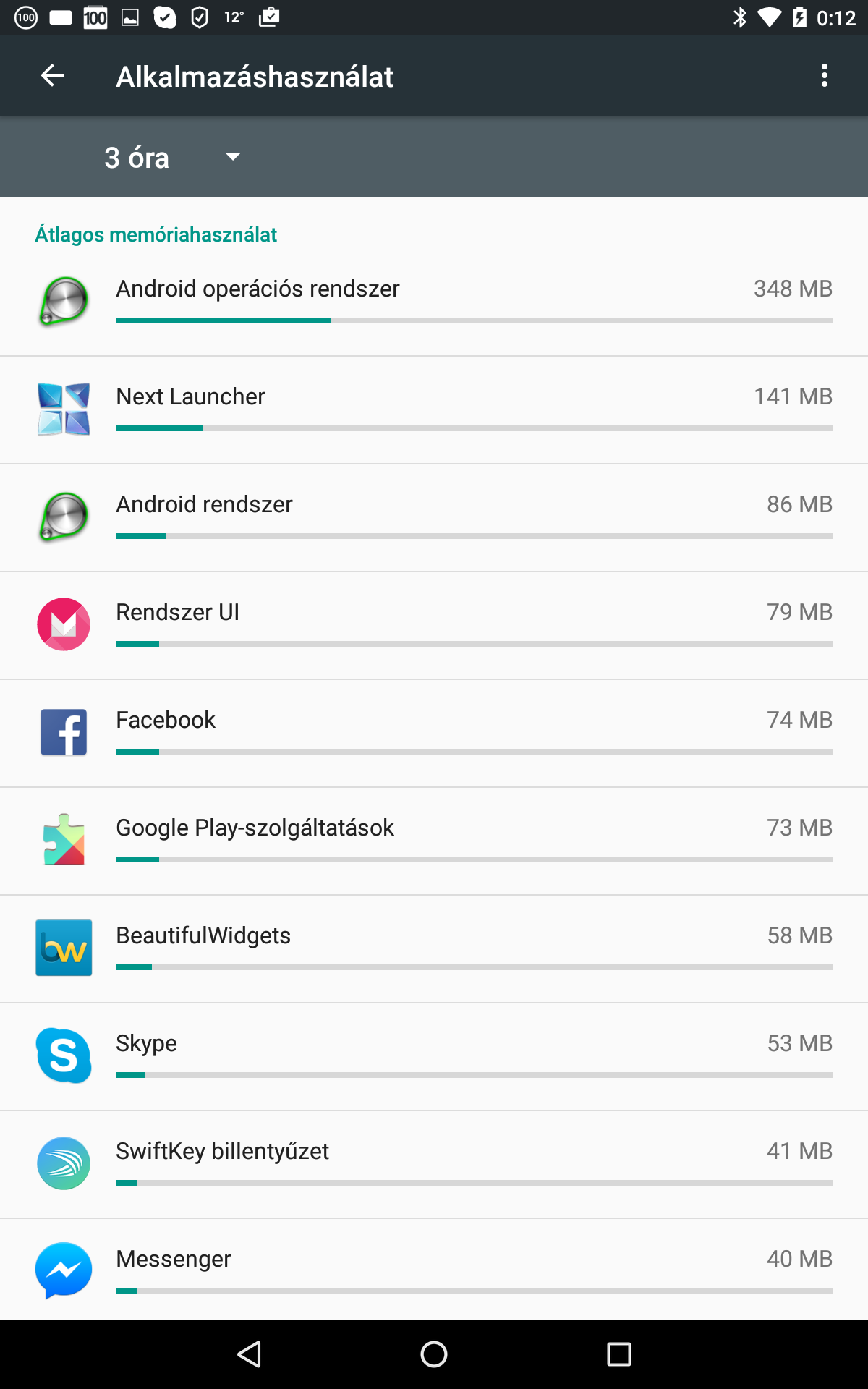The image size is (868, 1389).
Task: Open Facebook memory usage entry
Action: pos(434,734)
